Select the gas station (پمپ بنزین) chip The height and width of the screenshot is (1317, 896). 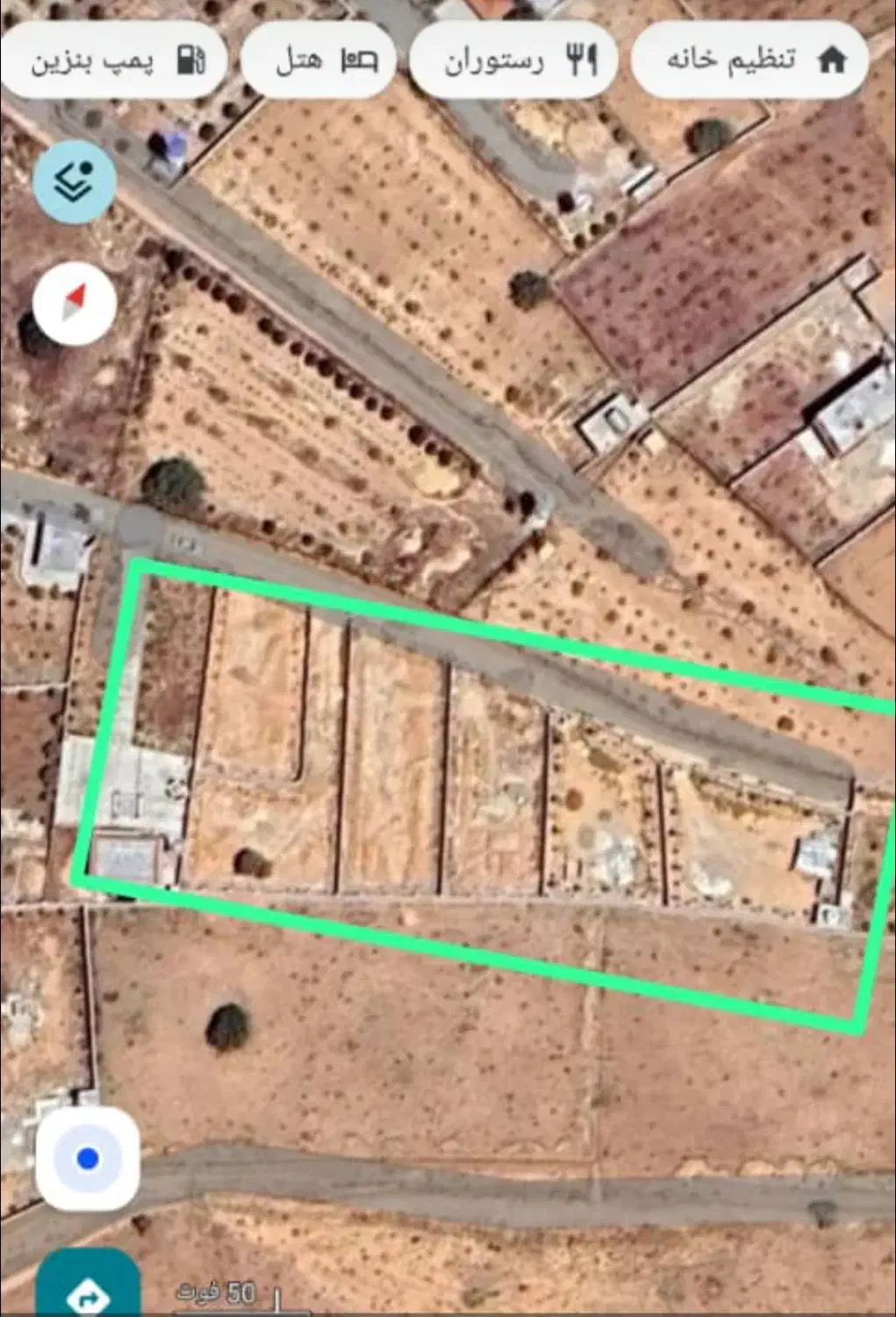[116, 61]
